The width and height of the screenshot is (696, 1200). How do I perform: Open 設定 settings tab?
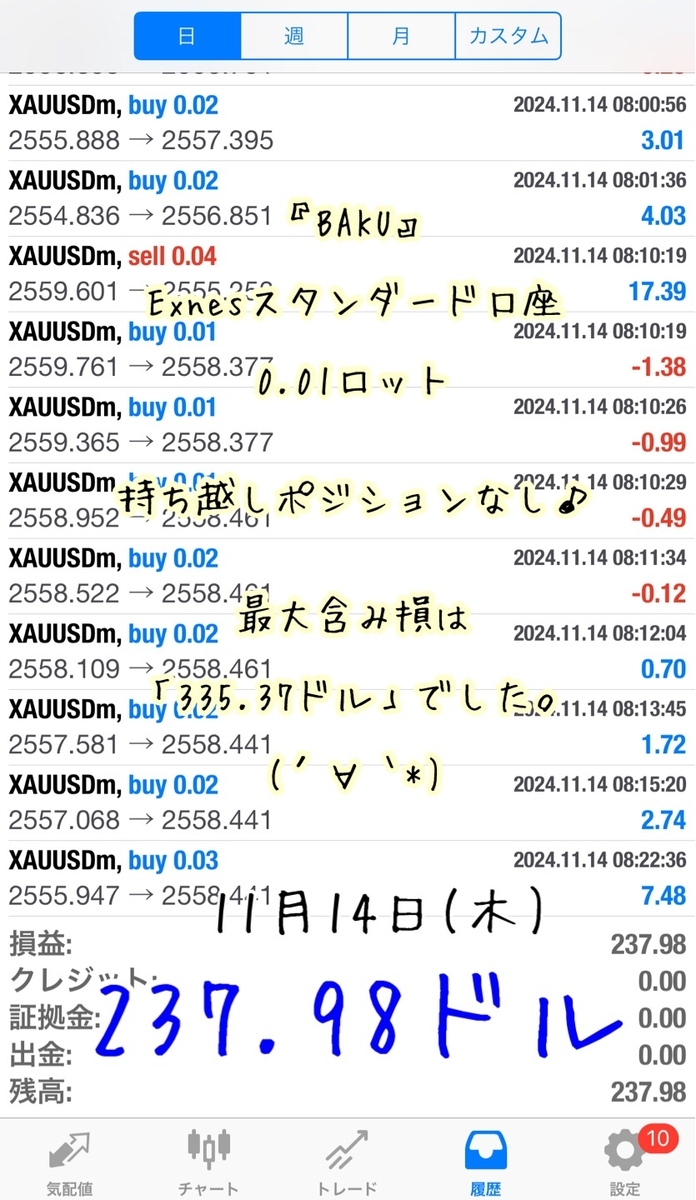click(625, 1160)
